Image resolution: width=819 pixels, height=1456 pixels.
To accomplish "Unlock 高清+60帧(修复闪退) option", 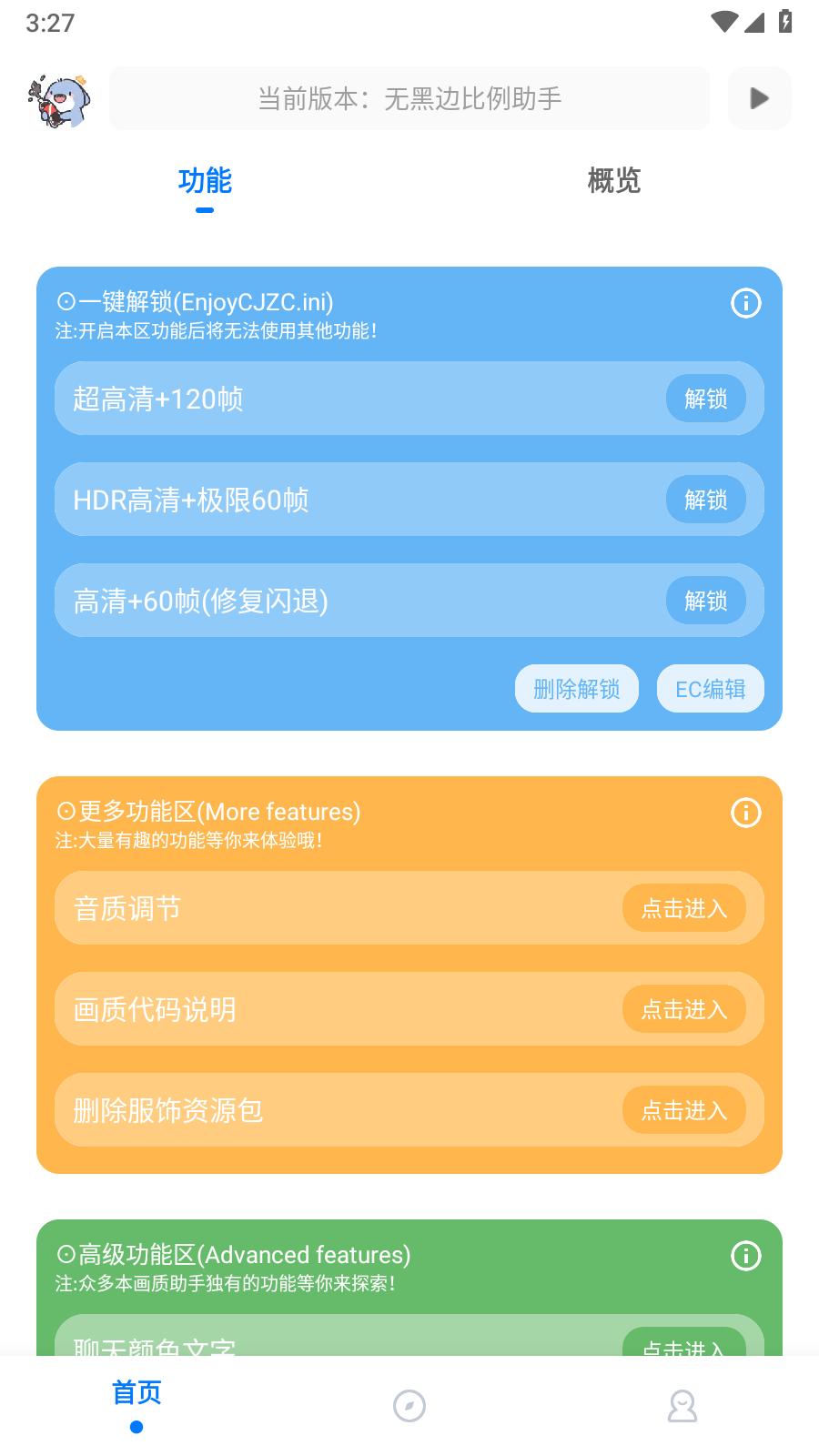I will coord(708,601).
